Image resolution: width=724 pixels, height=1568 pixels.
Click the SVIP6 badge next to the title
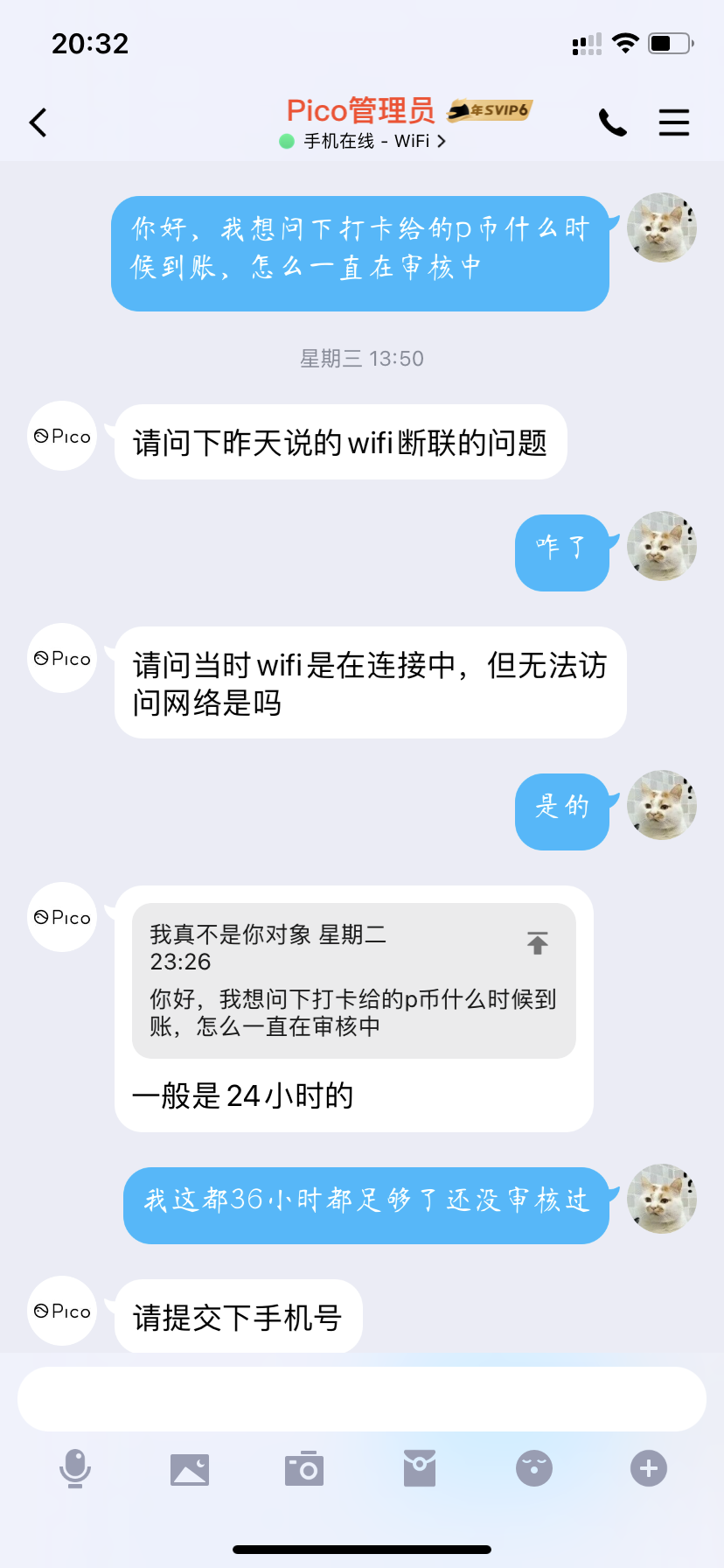(x=490, y=111)
